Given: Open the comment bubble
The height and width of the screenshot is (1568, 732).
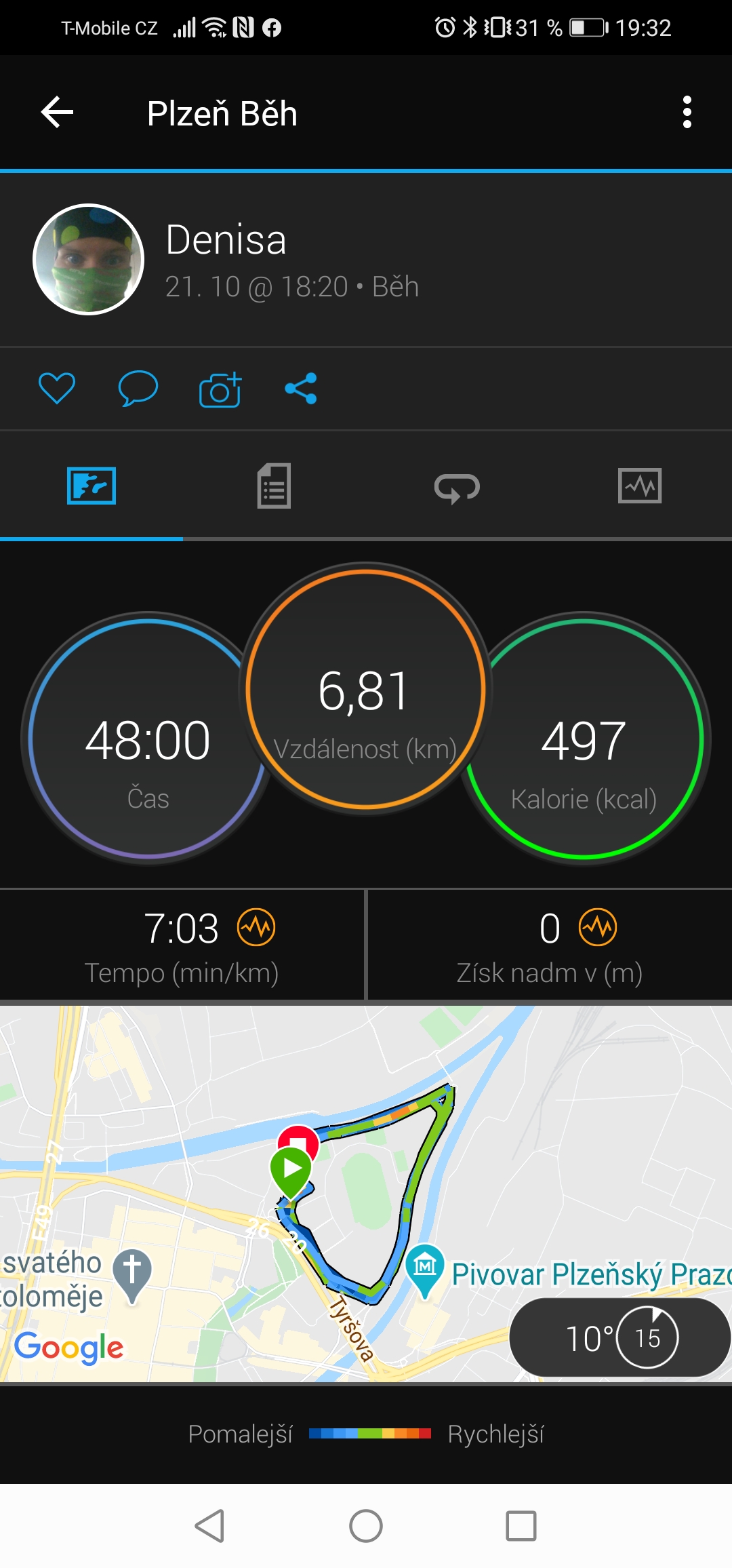Looking at the screenshot, I should pos(138,389).
